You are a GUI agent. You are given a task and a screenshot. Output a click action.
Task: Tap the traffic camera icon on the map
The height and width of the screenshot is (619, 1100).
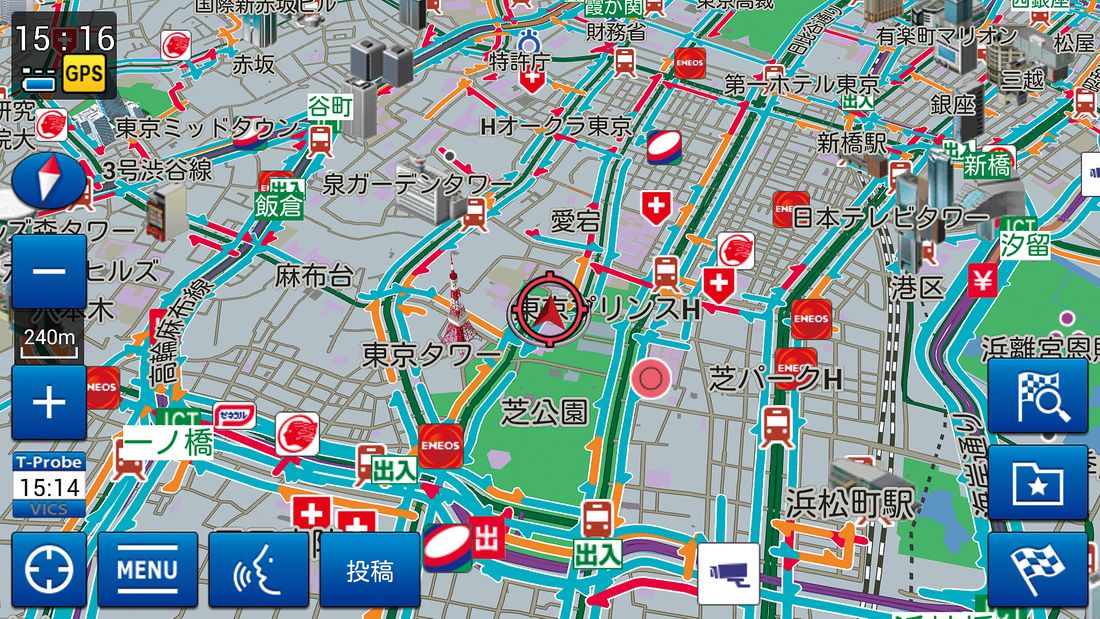tap(727, 574)
